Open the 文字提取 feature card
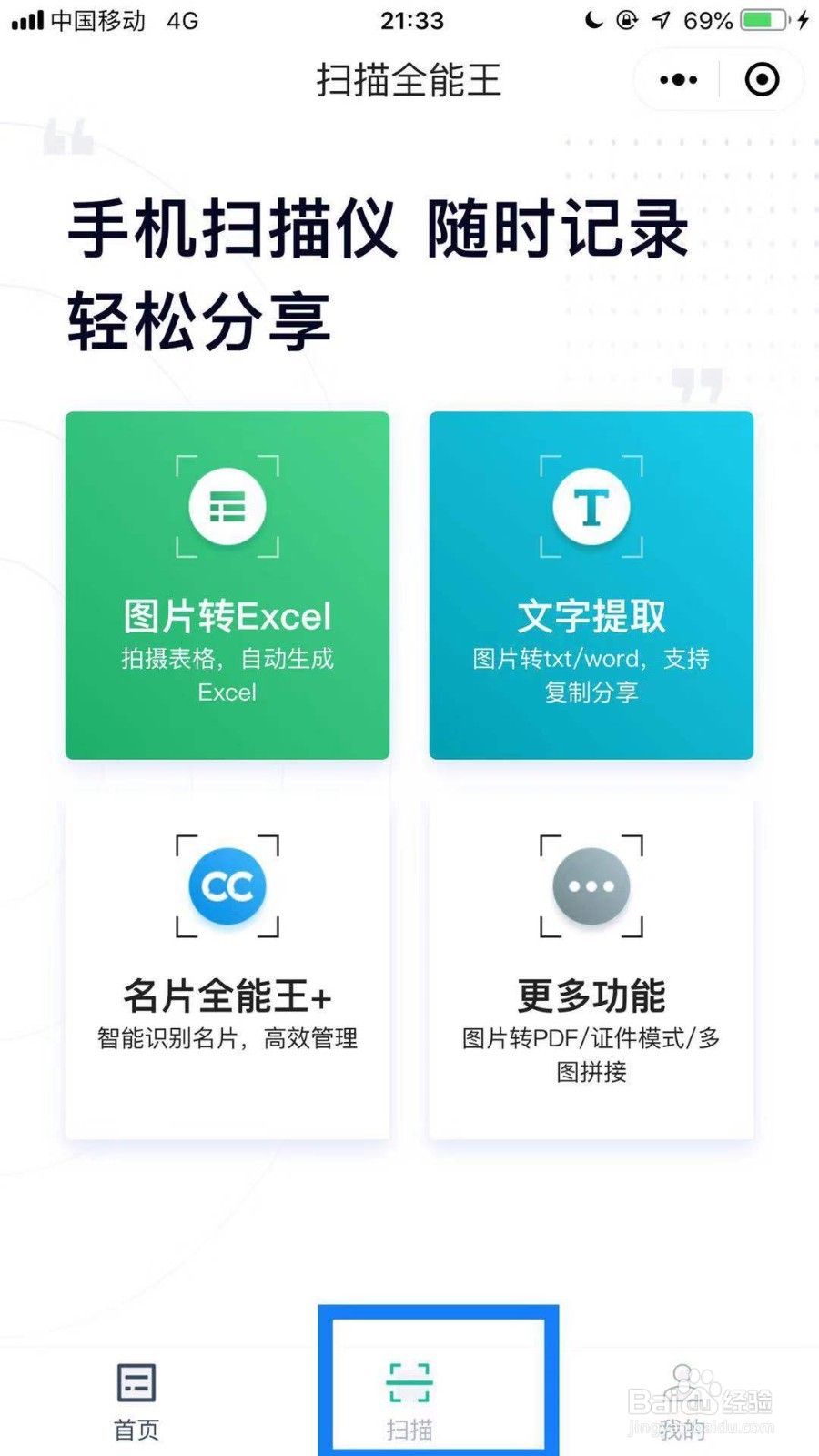The image size is (819, 1456). coord(591,582)
